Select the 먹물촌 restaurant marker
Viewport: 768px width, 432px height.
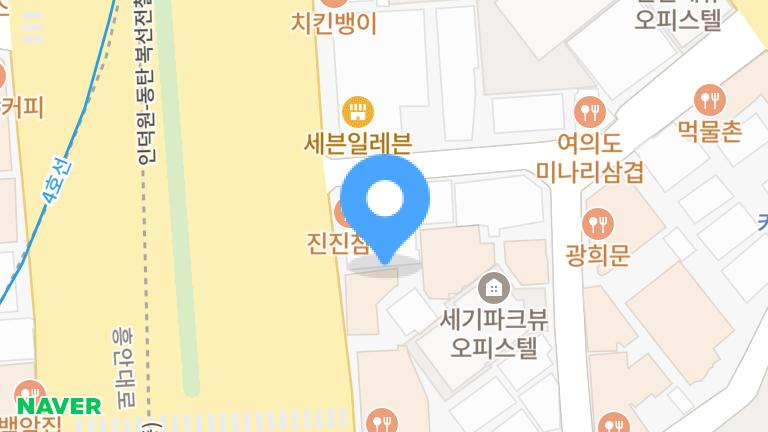[709, 99]
